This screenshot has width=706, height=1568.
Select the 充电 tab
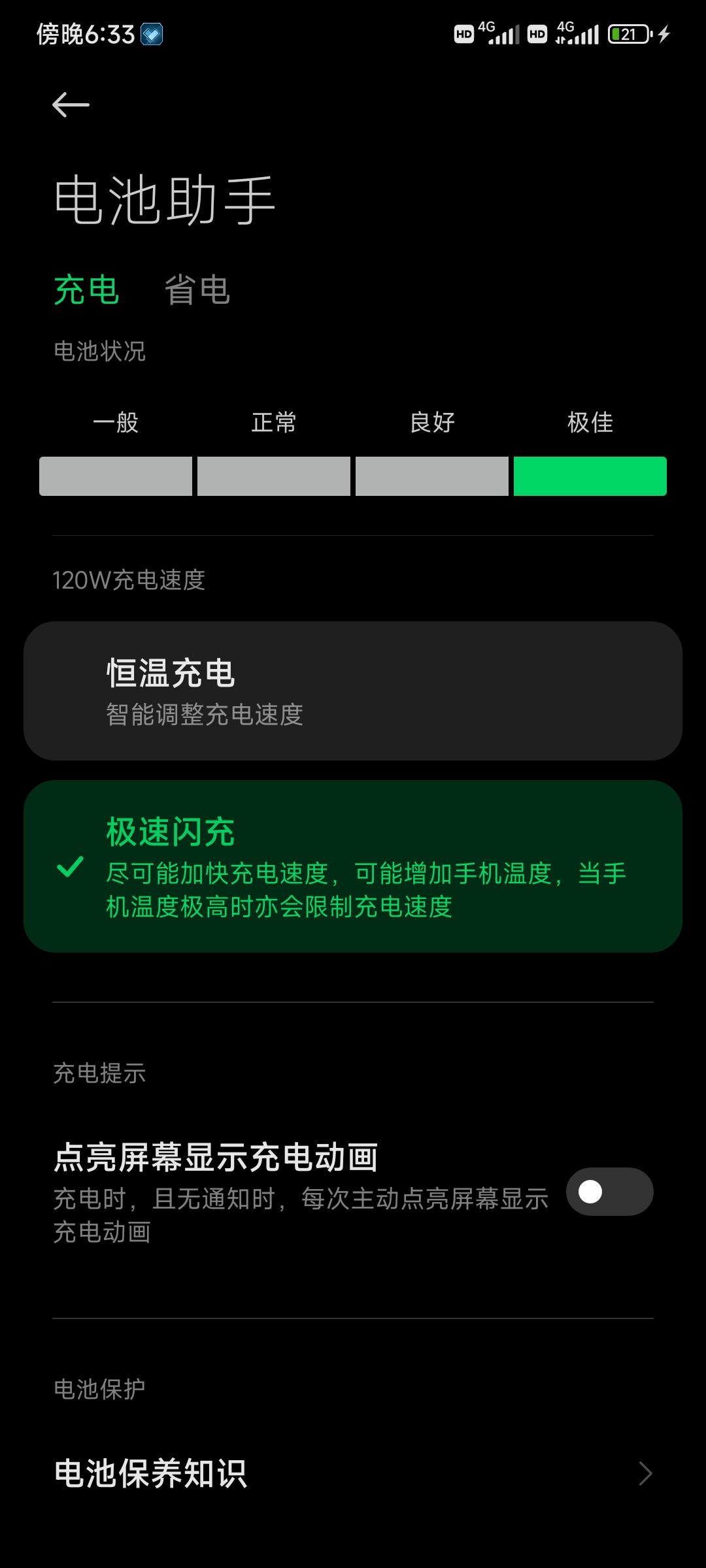point(86,290)
